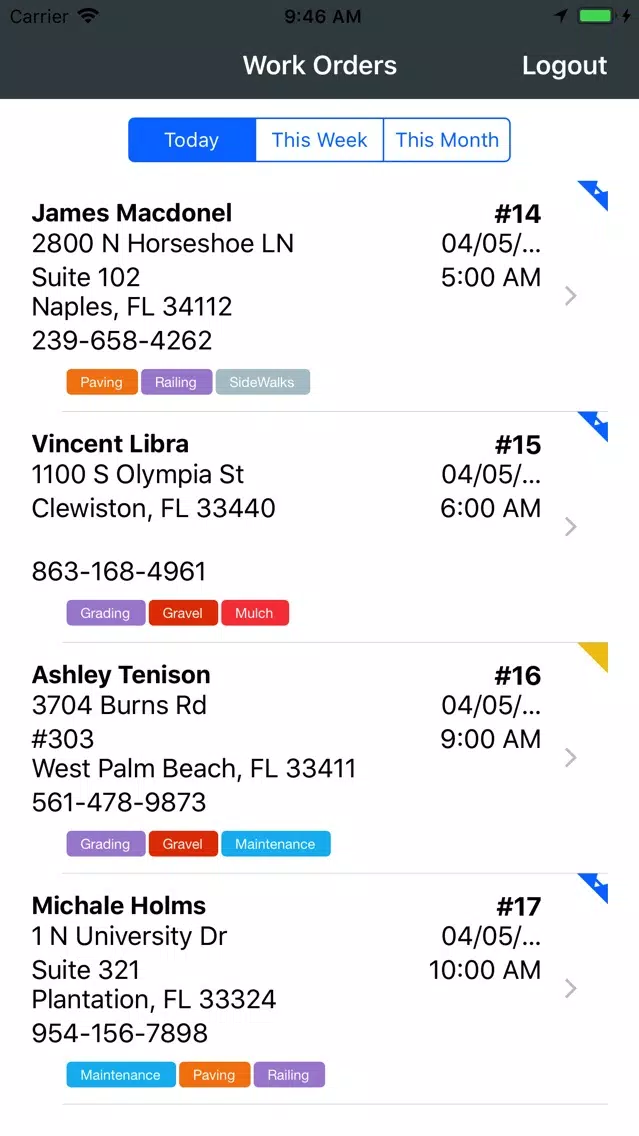This screenshot has width=639, height=1136.
Task: Open Michale Holms' work order #17
Action: point(320,989)
